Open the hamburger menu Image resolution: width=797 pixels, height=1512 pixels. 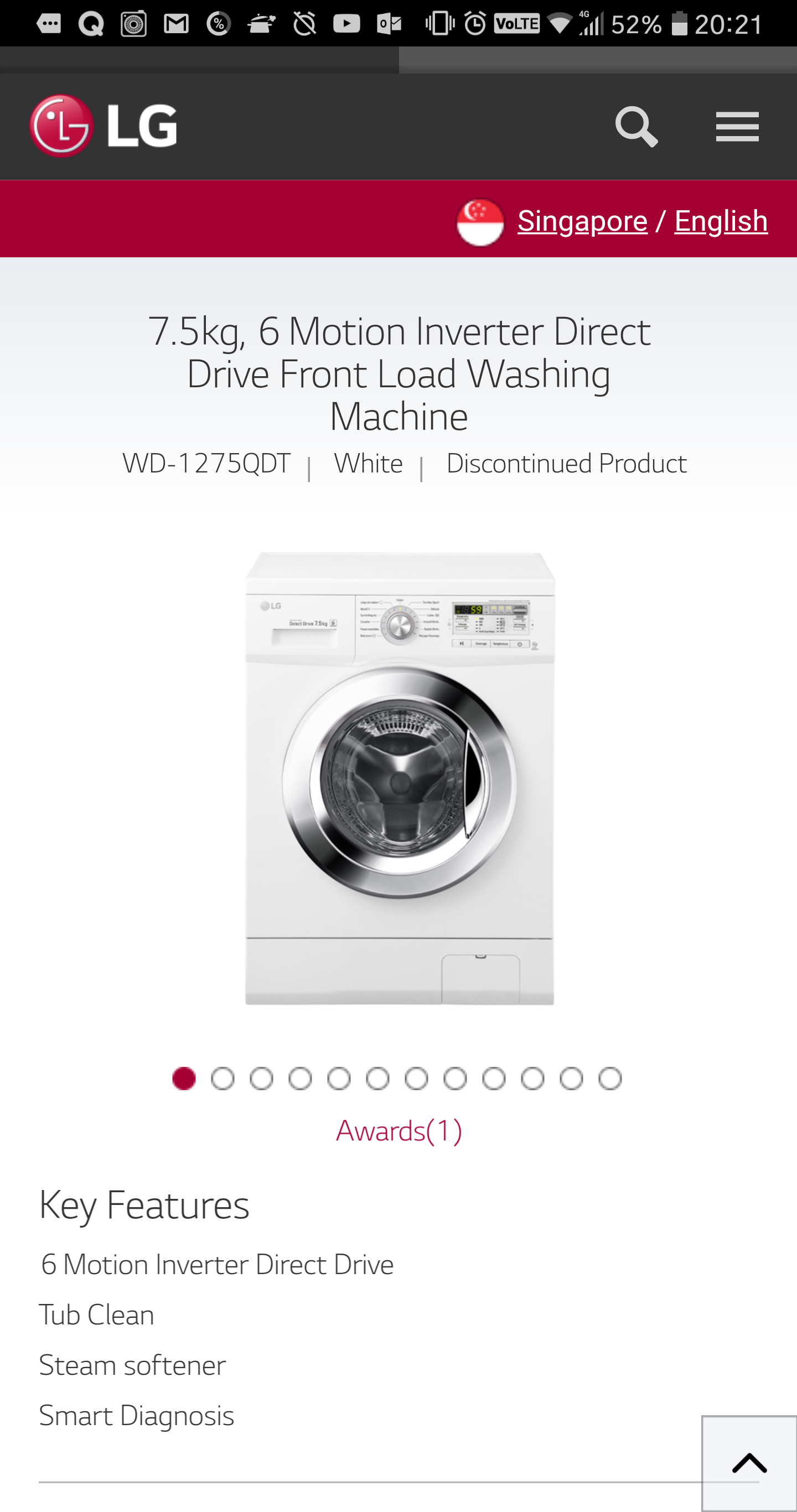(737, 126)
